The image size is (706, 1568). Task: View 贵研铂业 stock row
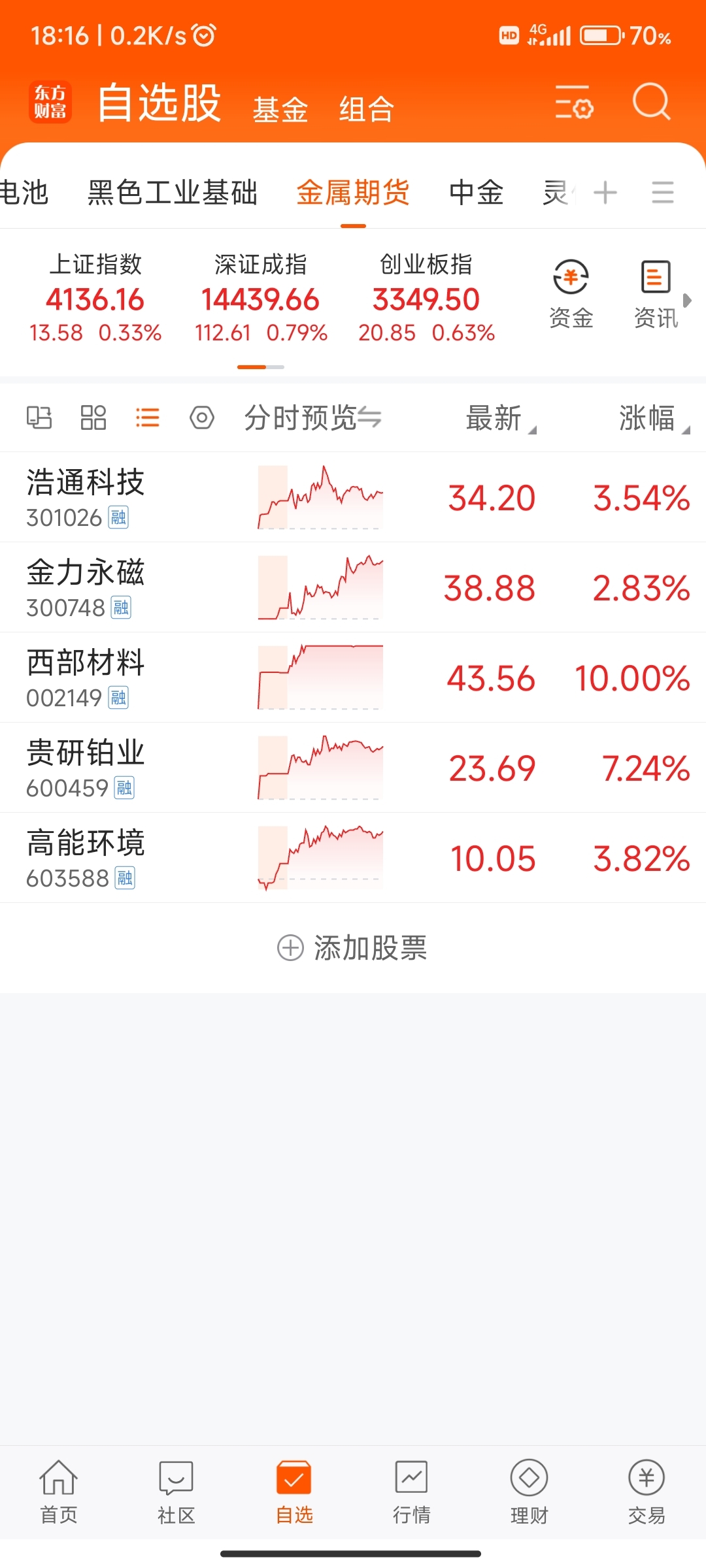tap(86, 767)
